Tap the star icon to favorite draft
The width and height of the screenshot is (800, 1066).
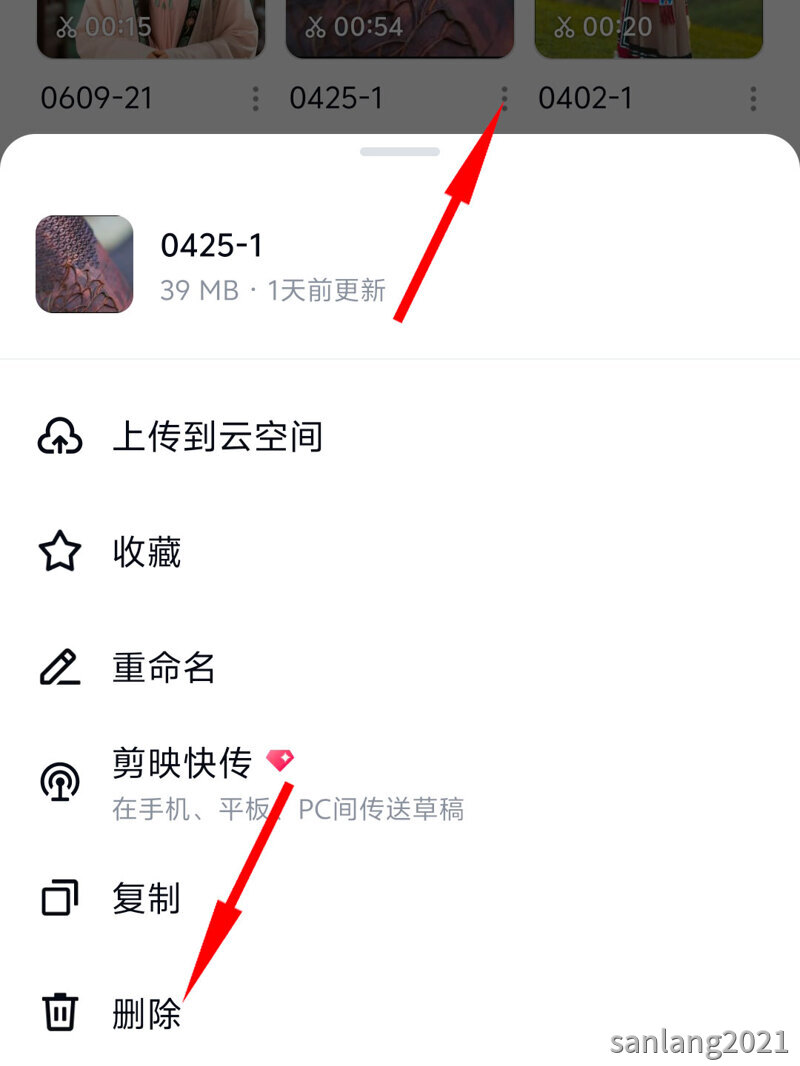(x=59, y=551)
